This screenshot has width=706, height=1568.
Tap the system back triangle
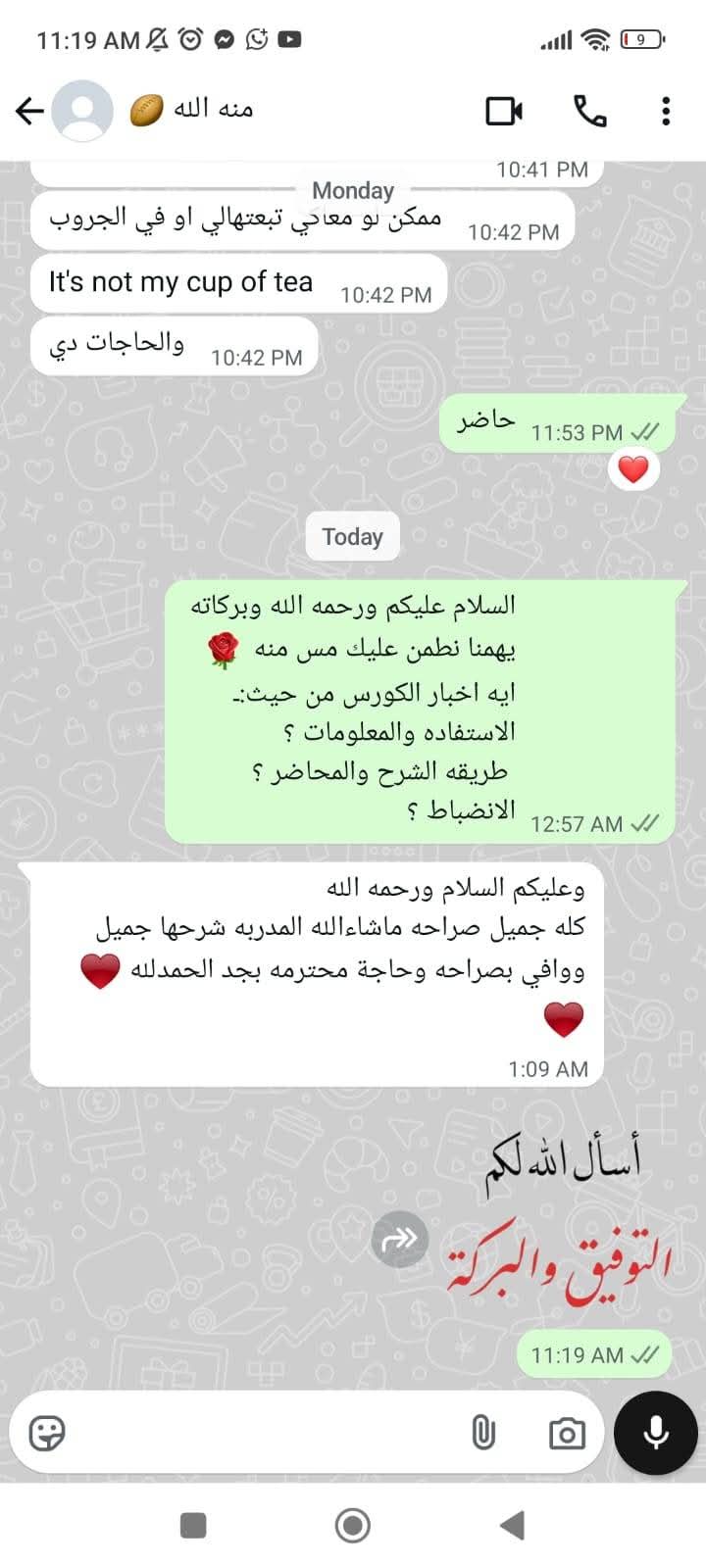pos(512,1525)
